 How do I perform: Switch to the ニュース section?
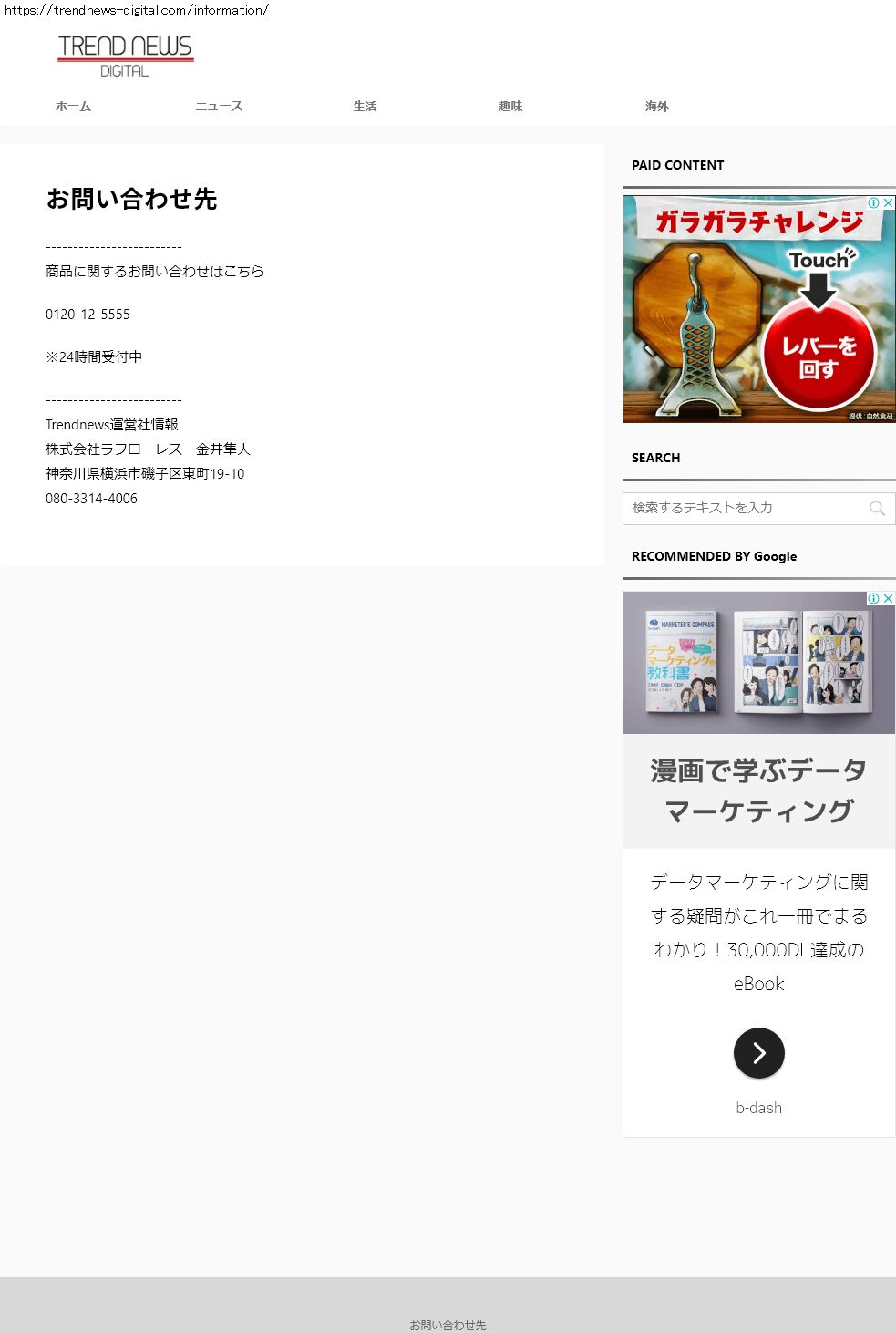tap(219, 107)
